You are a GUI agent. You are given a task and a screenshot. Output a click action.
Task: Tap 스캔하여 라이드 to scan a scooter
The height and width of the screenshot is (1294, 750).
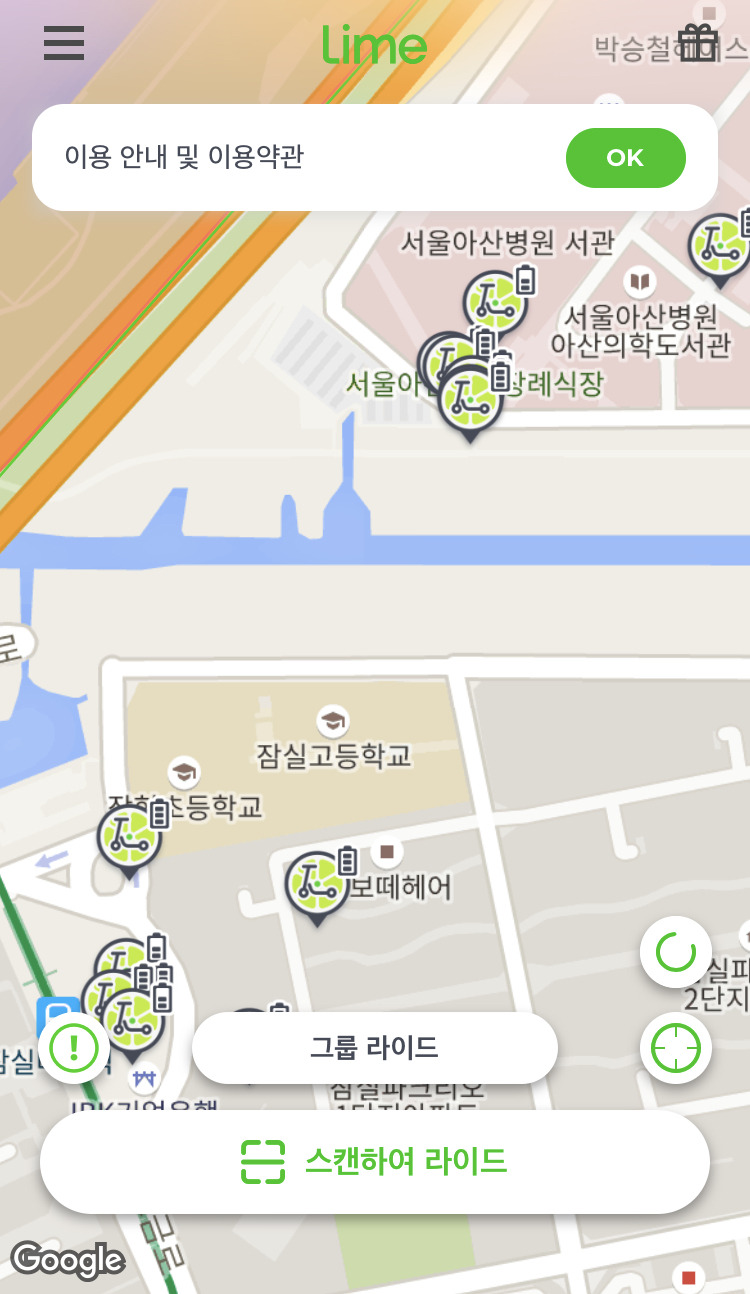click(375, 1162)
